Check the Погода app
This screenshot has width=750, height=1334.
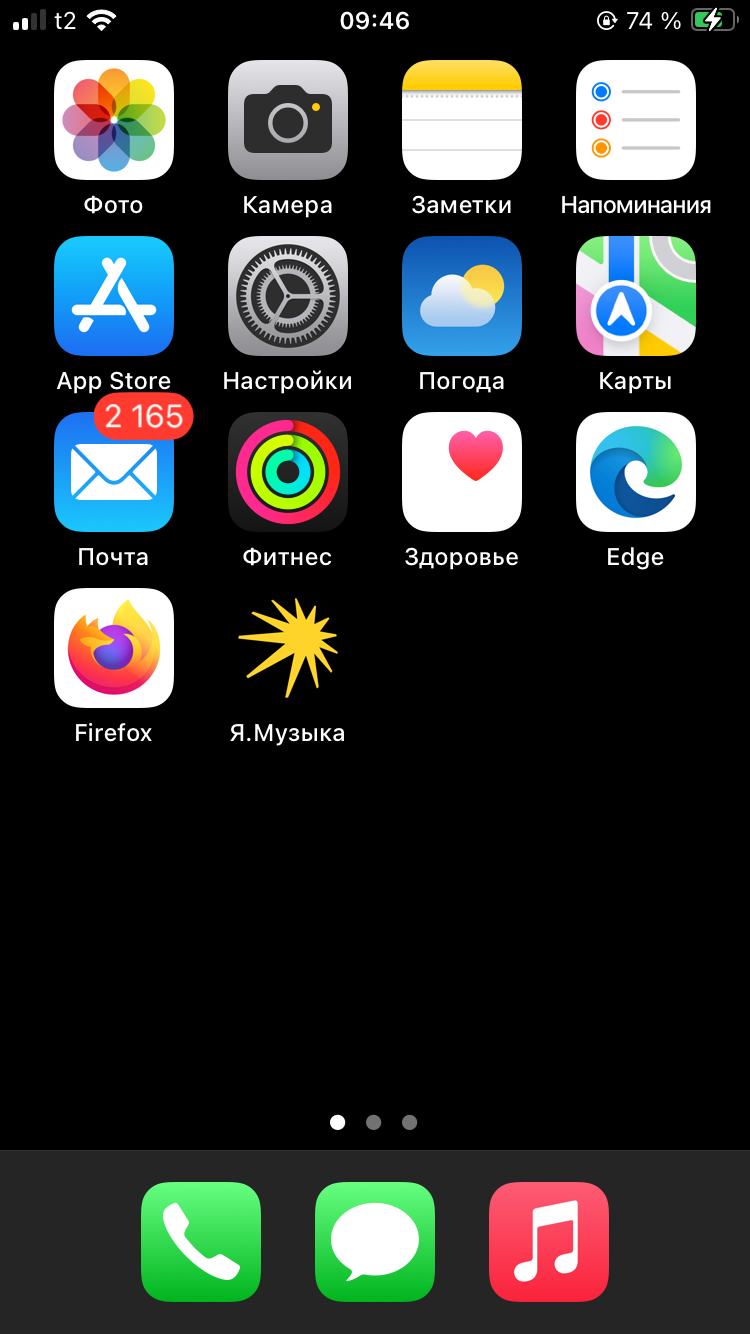pos(462,296)
